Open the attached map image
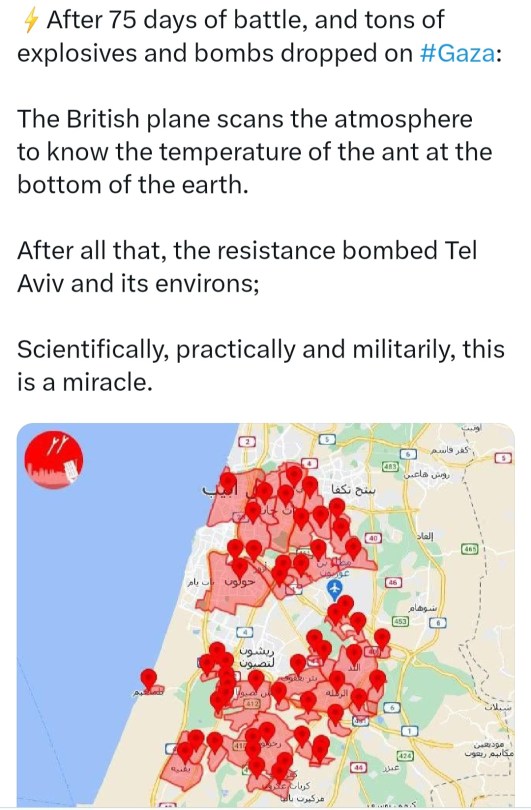This screenshot has height=810, width=531. pyautogui.click(x=266, y=615)
